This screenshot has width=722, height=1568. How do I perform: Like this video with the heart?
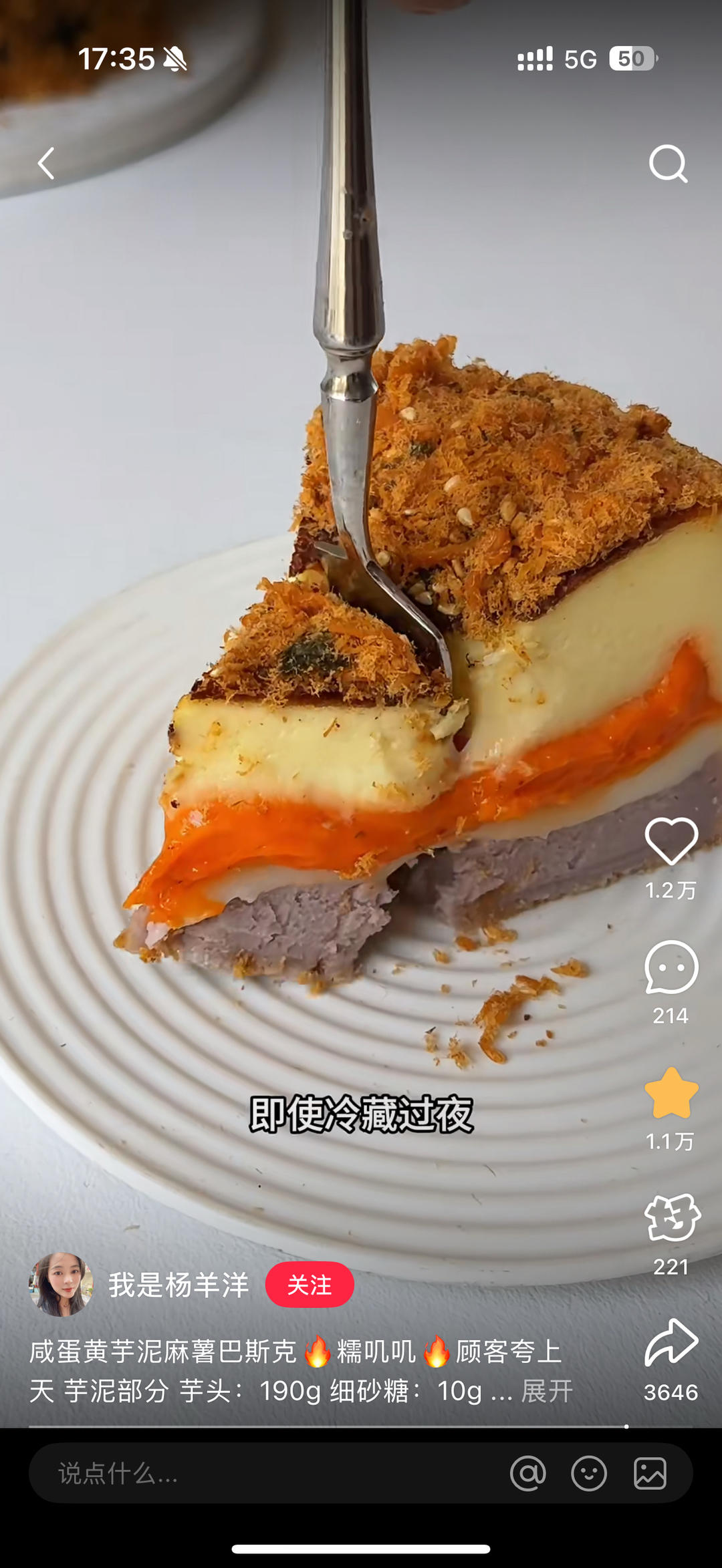[671, 840]
